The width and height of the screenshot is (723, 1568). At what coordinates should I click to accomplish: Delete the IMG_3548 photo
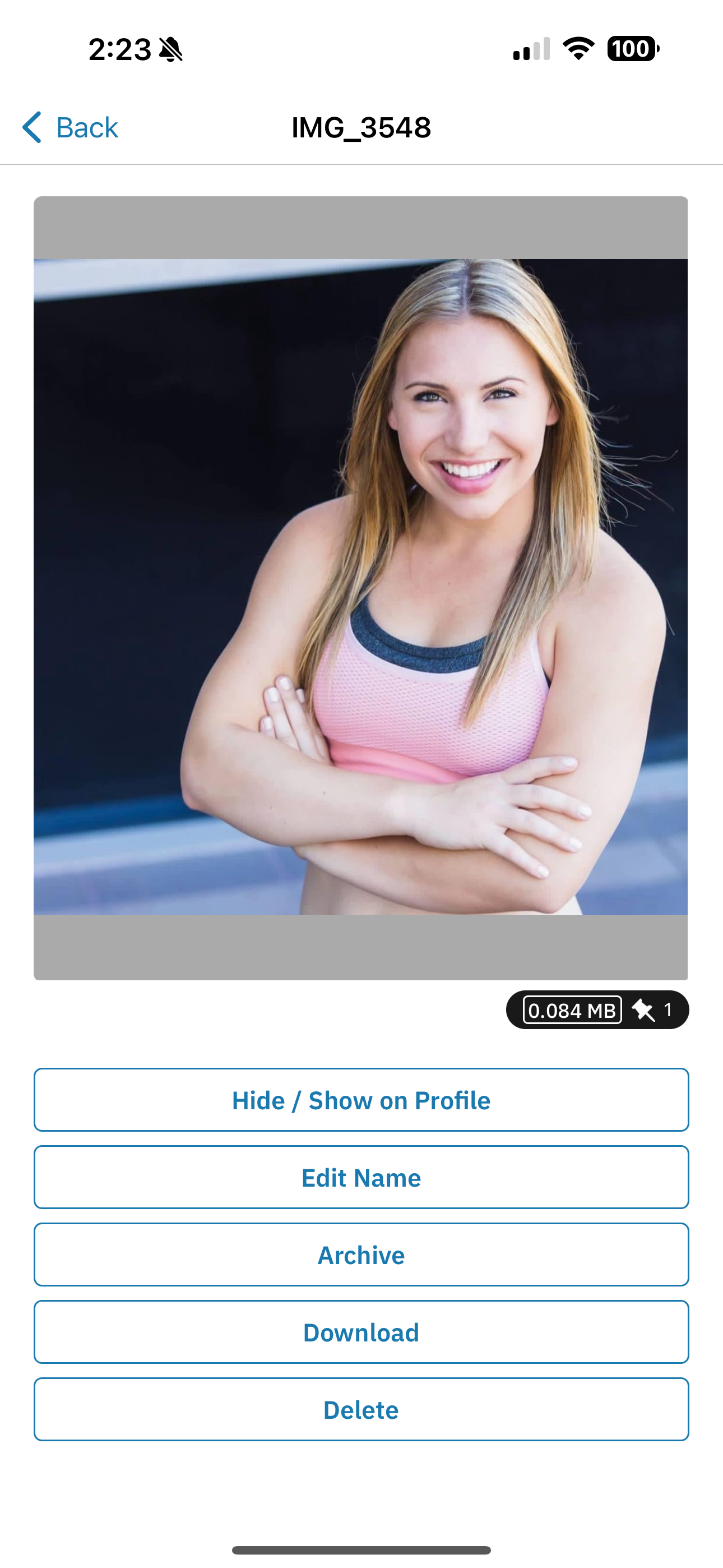click(x=361, y=1409)
